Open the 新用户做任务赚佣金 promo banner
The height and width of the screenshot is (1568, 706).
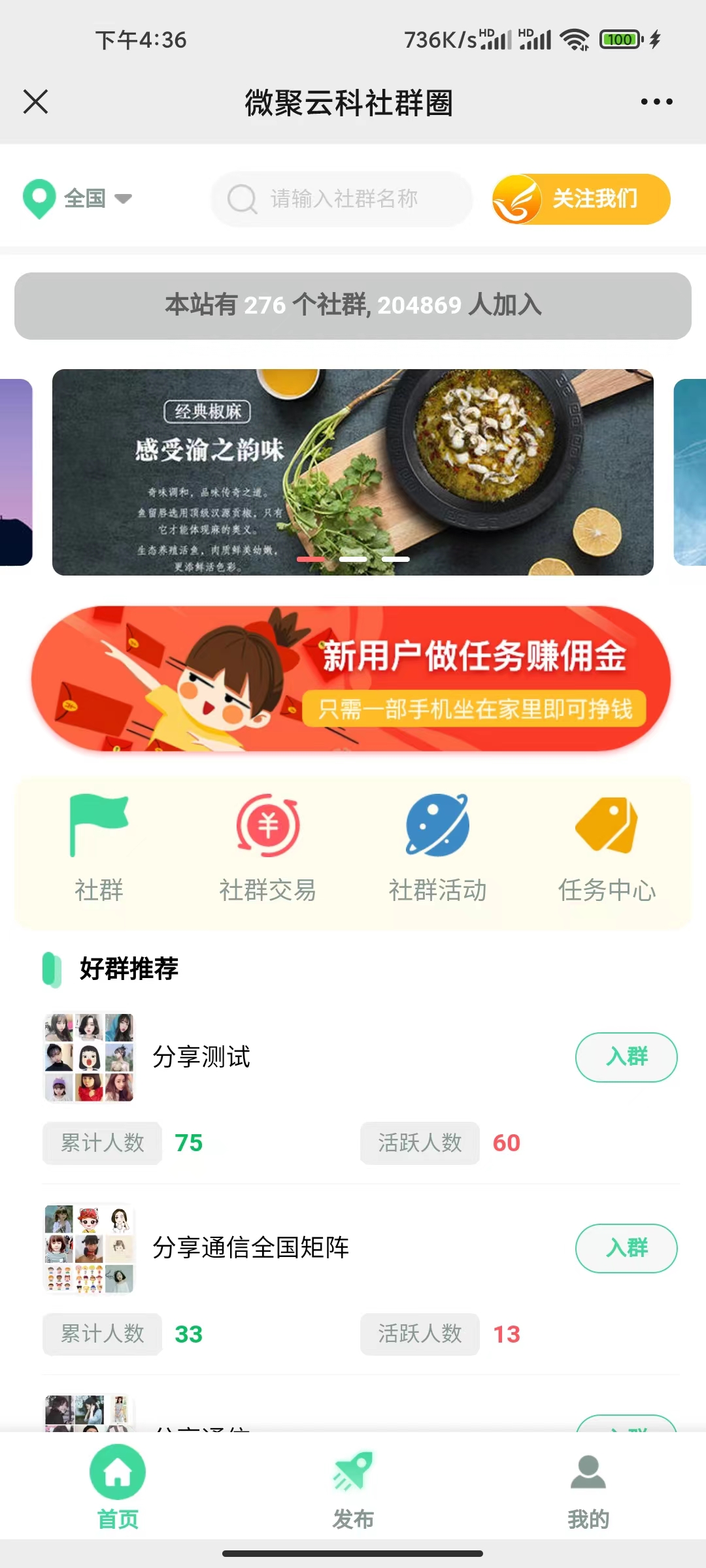coord(352,679)
